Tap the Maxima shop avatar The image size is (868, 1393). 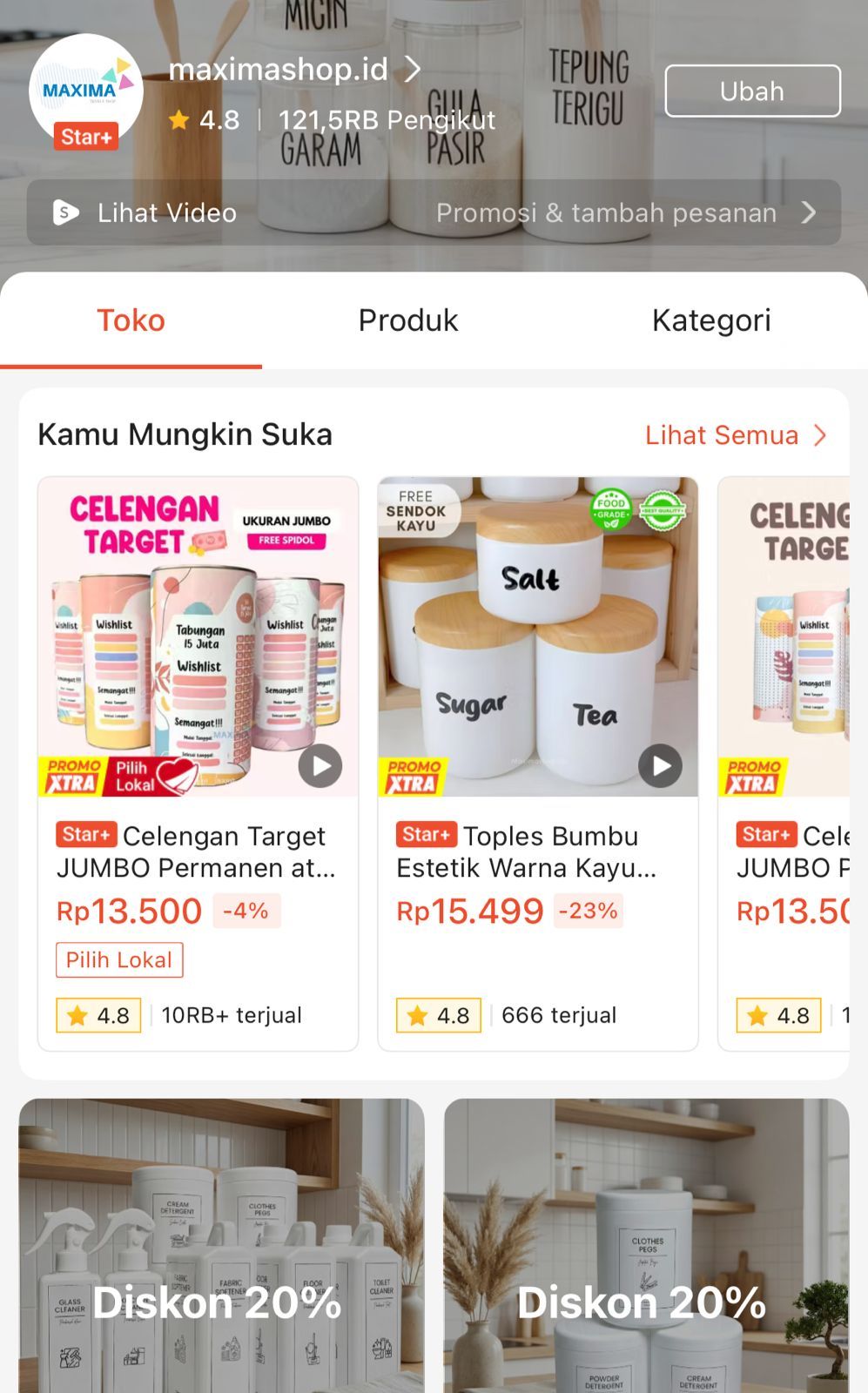tap(85, 91)
